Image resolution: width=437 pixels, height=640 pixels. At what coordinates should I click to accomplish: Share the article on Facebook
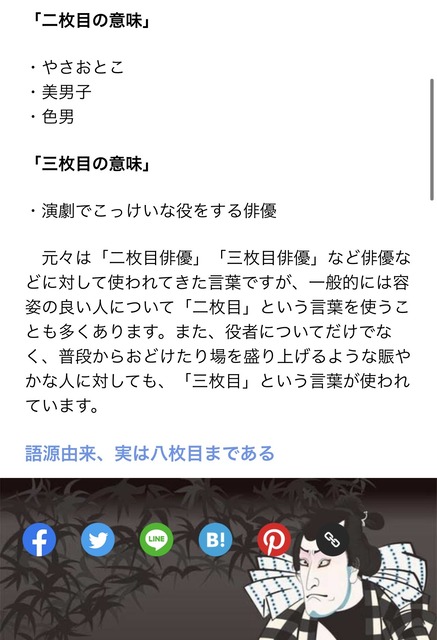(x=39, y=540)
